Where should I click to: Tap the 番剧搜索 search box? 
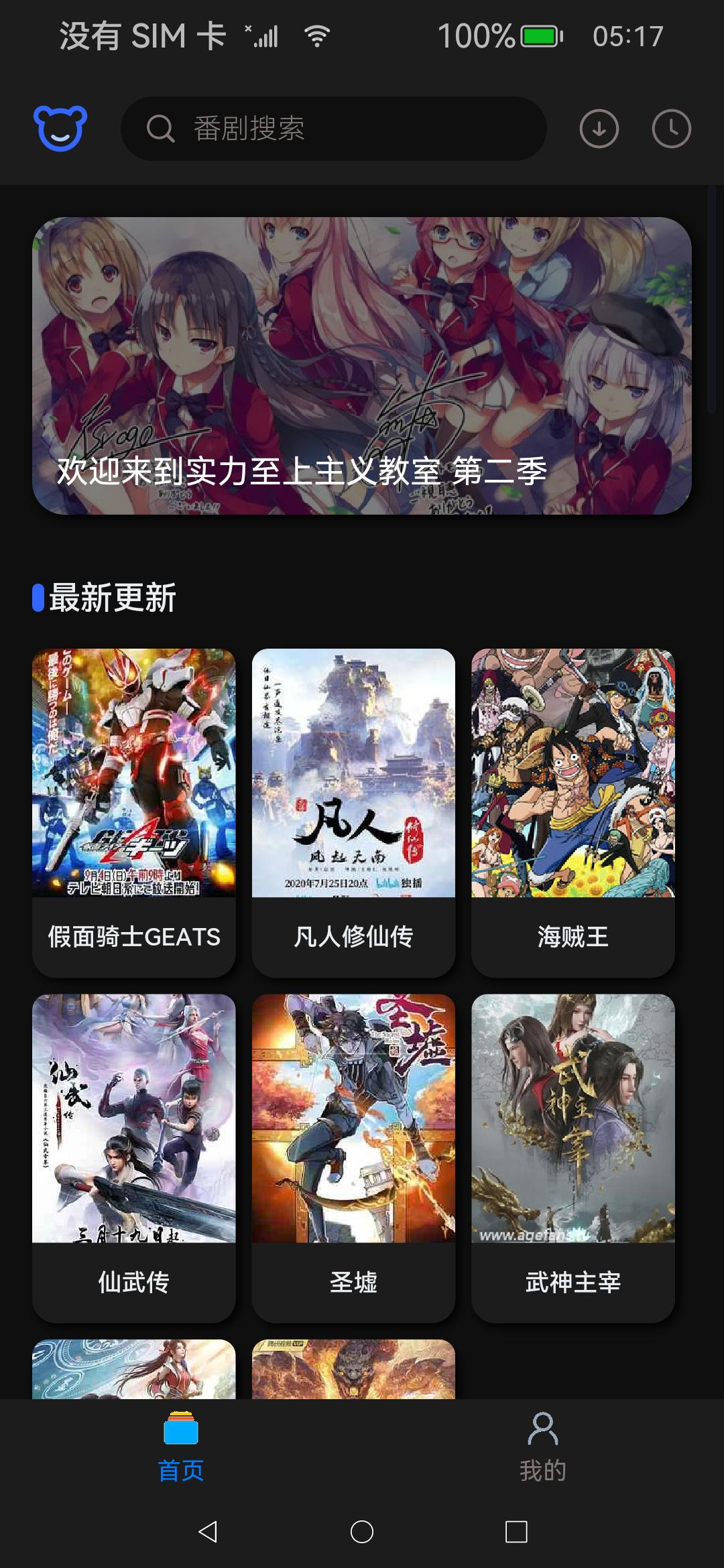click(x=333, y=128)
